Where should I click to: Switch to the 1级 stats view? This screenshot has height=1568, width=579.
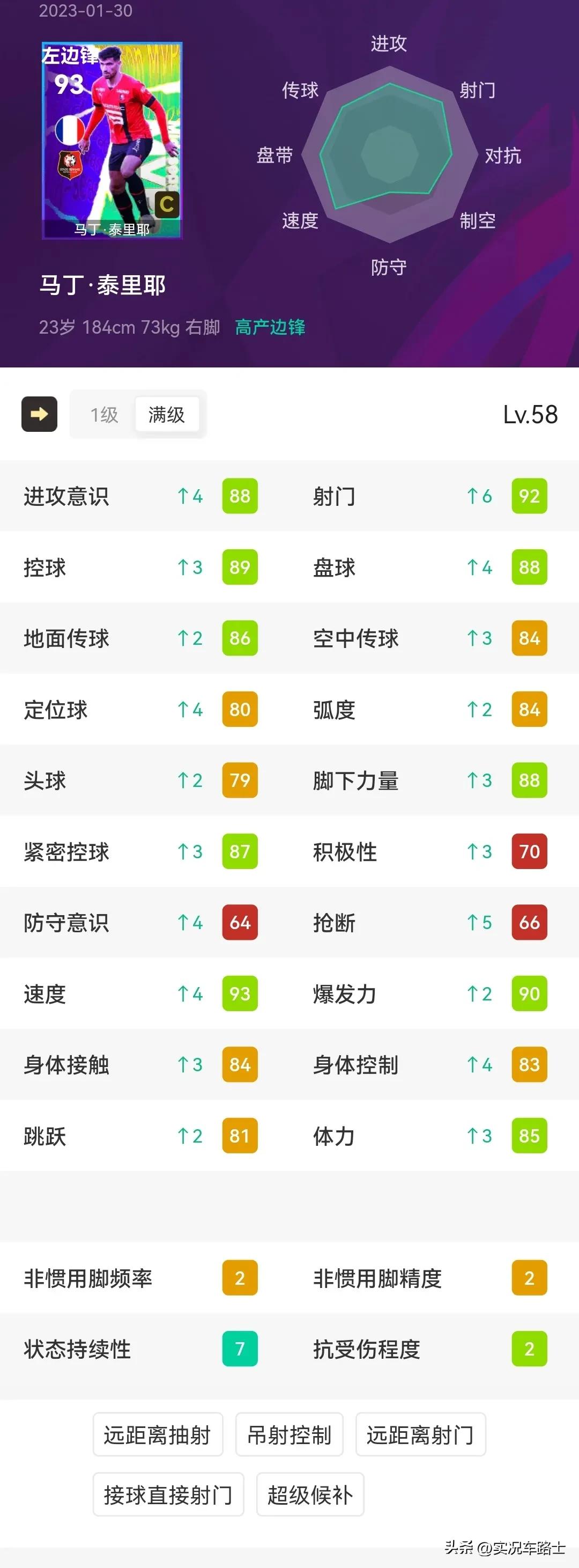[x=103, y=414]
